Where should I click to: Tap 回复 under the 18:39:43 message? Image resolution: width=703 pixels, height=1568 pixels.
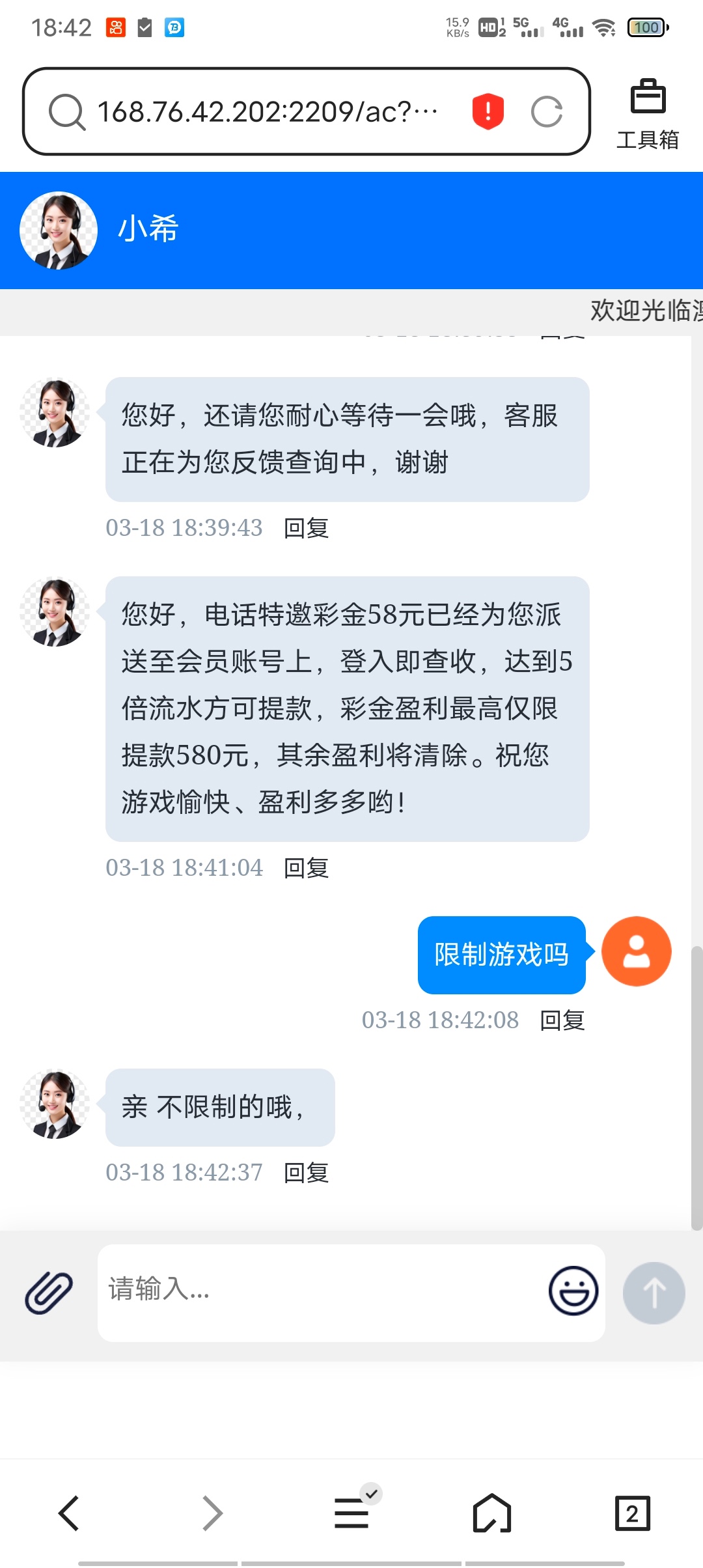pyautogui.click(x=306, y=528)
